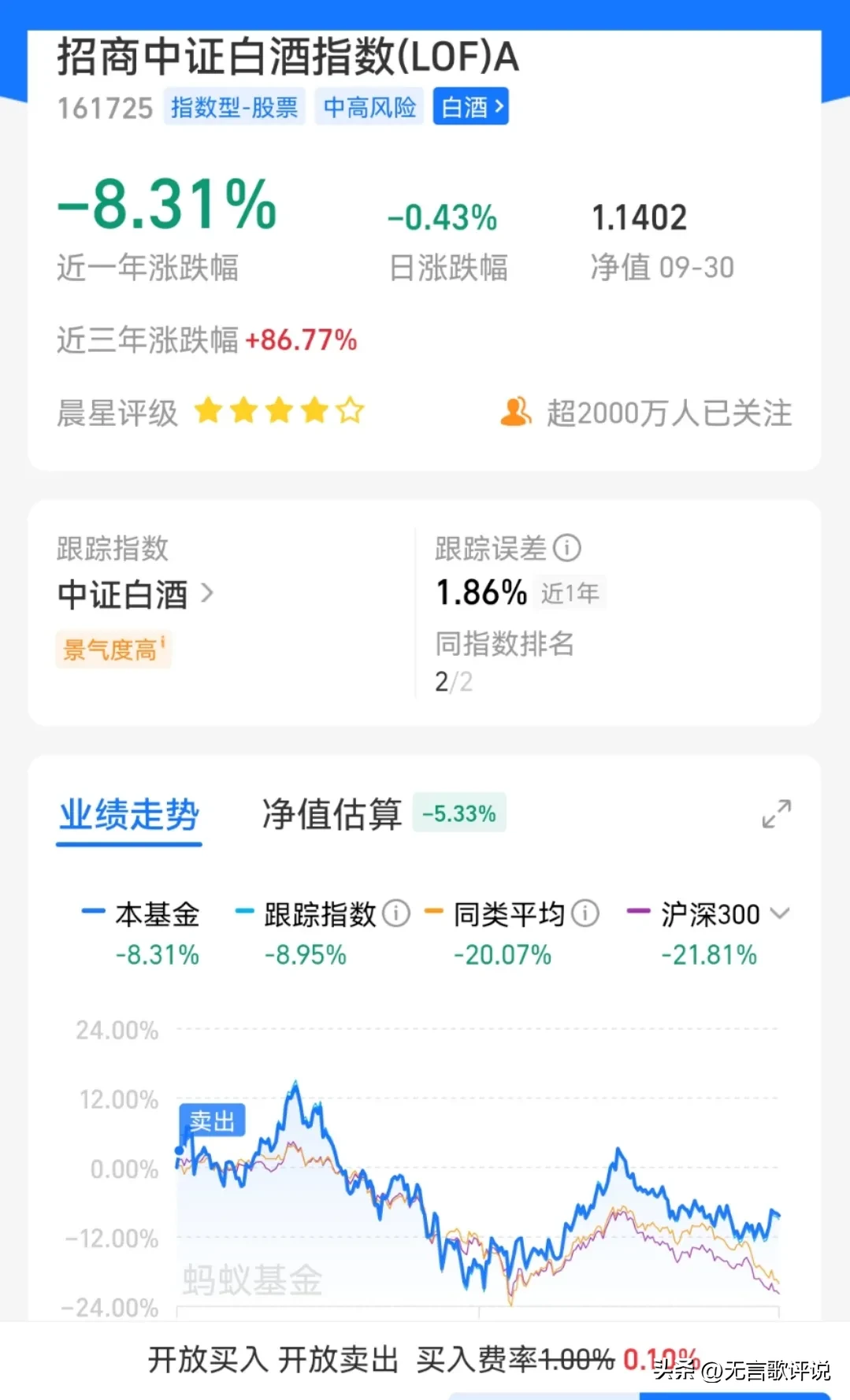Show info for 同类平均 legend
This screenshot has height=1400, width=850.
(x=585, y=913)
